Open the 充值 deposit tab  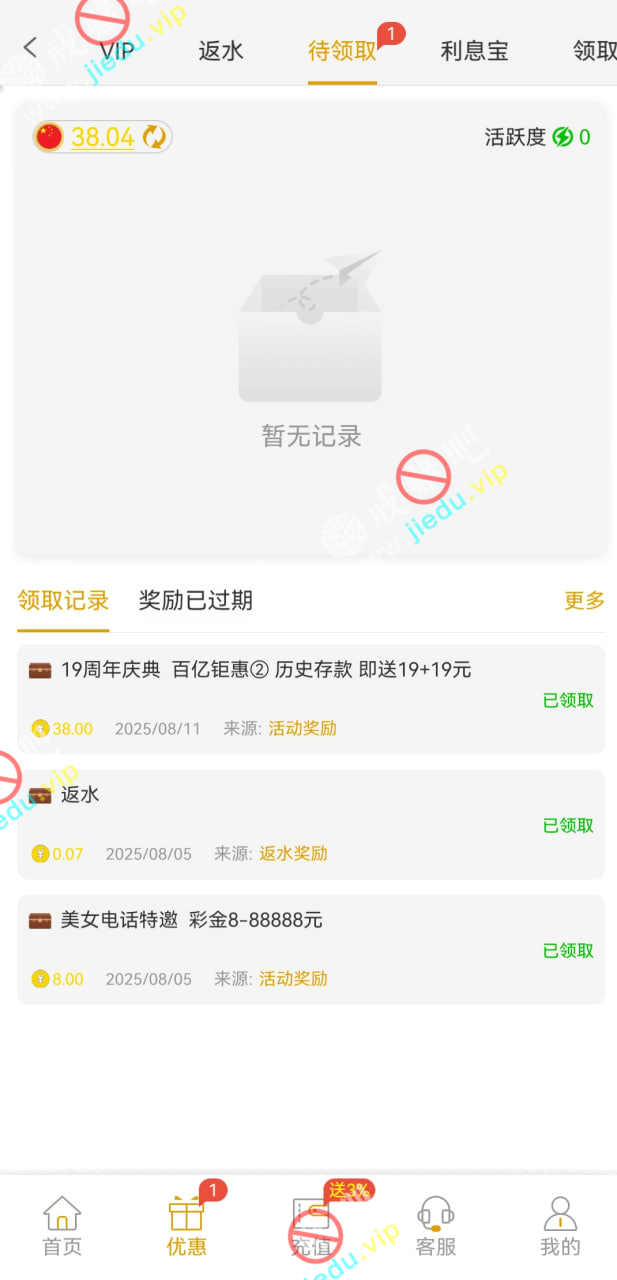pyautogui.click(x=310, y=1226)
